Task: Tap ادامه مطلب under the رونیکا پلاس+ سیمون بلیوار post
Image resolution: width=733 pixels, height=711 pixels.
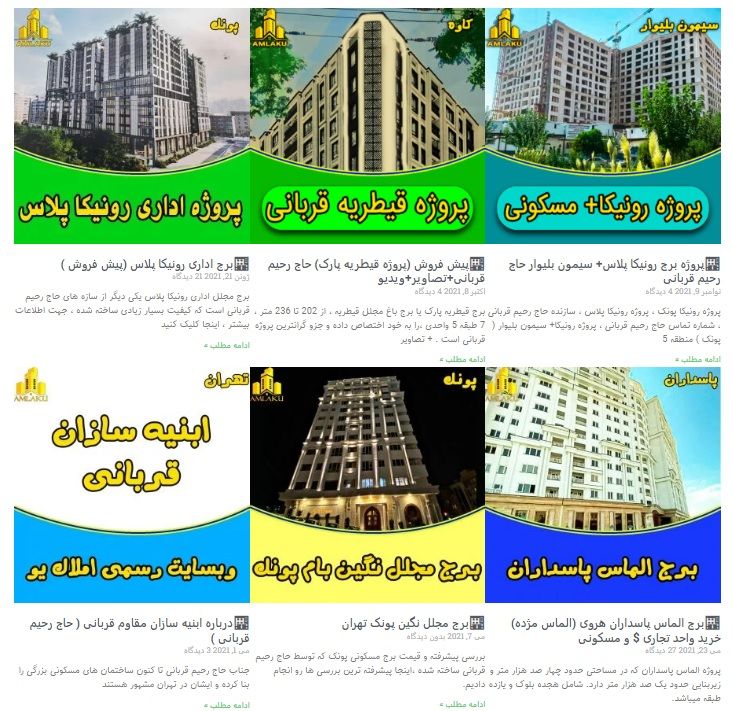Action: 698,359
